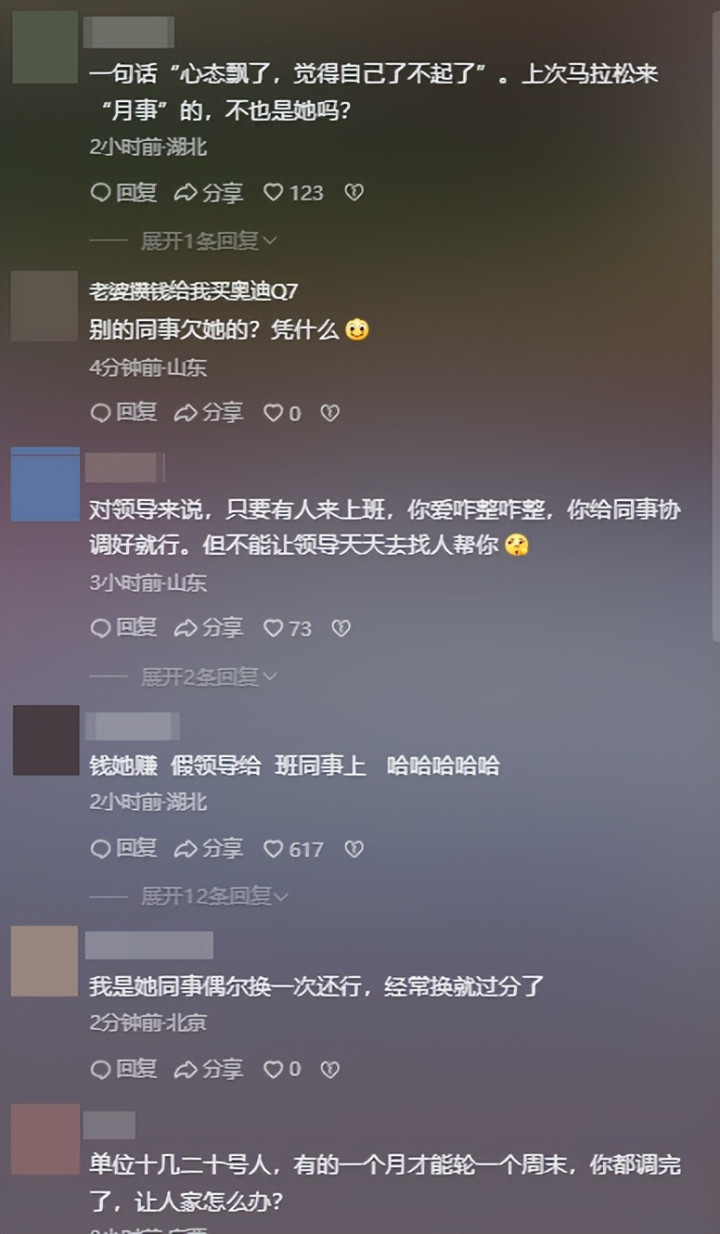Open profile of 老婆攒钱给我买奥迪Q7
Screen dimensions: 720x1234
[193, 291]
